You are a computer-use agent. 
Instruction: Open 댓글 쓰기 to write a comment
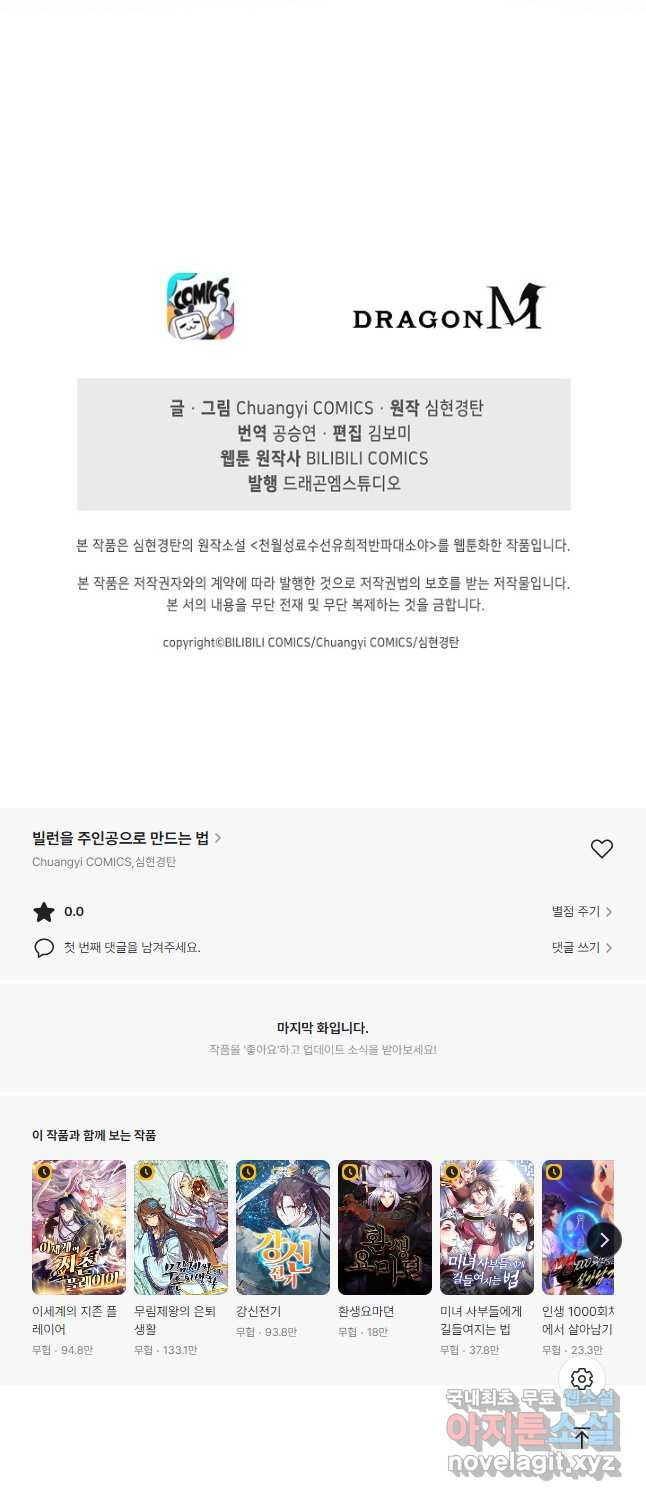pos(581,947)
